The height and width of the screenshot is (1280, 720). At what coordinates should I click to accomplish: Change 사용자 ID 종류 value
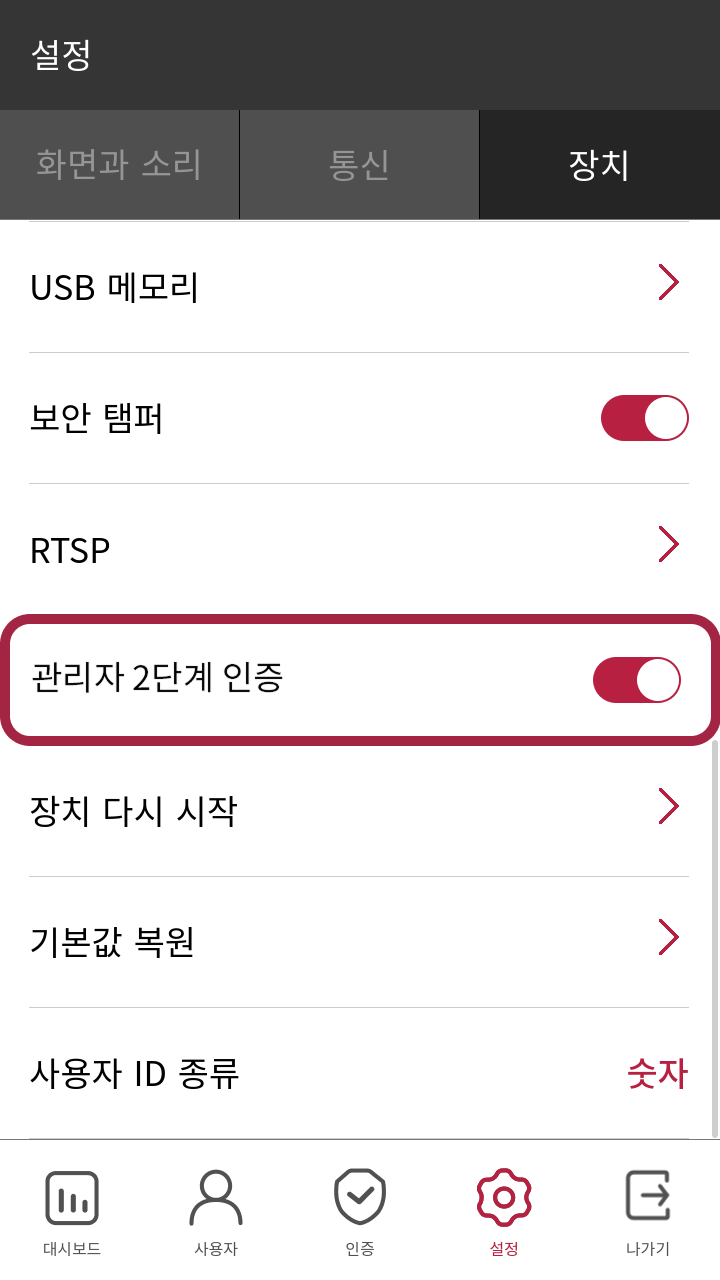(x=657, y=1073)
